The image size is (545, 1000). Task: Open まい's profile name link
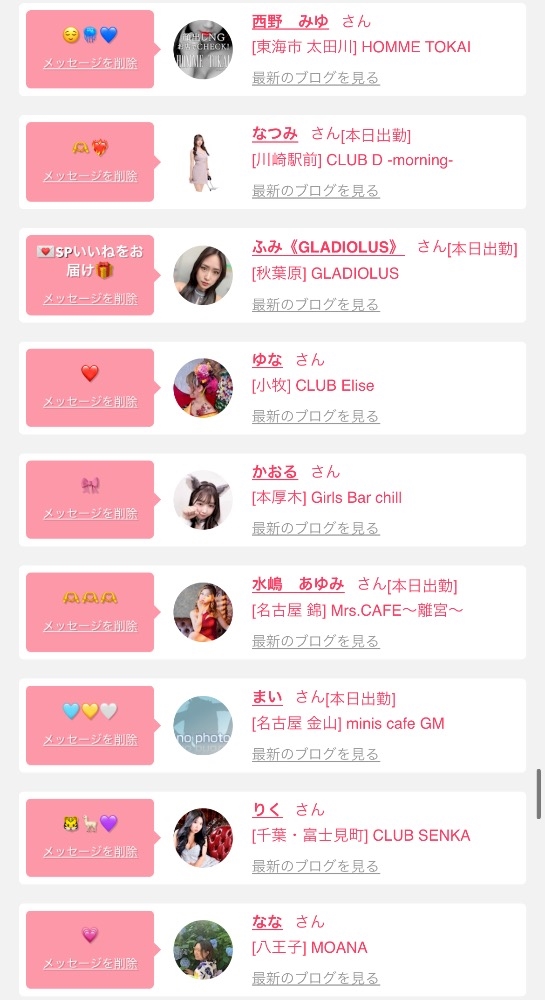pos(267,697)
